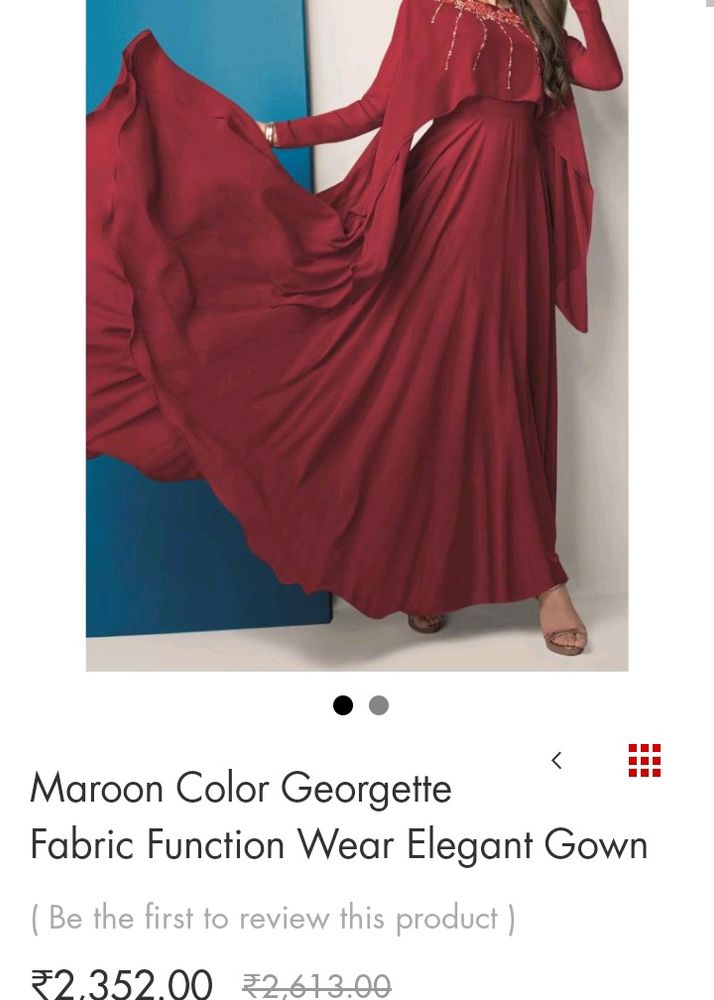
Task: Go to the previous product arrow
Action: [557, 761]
